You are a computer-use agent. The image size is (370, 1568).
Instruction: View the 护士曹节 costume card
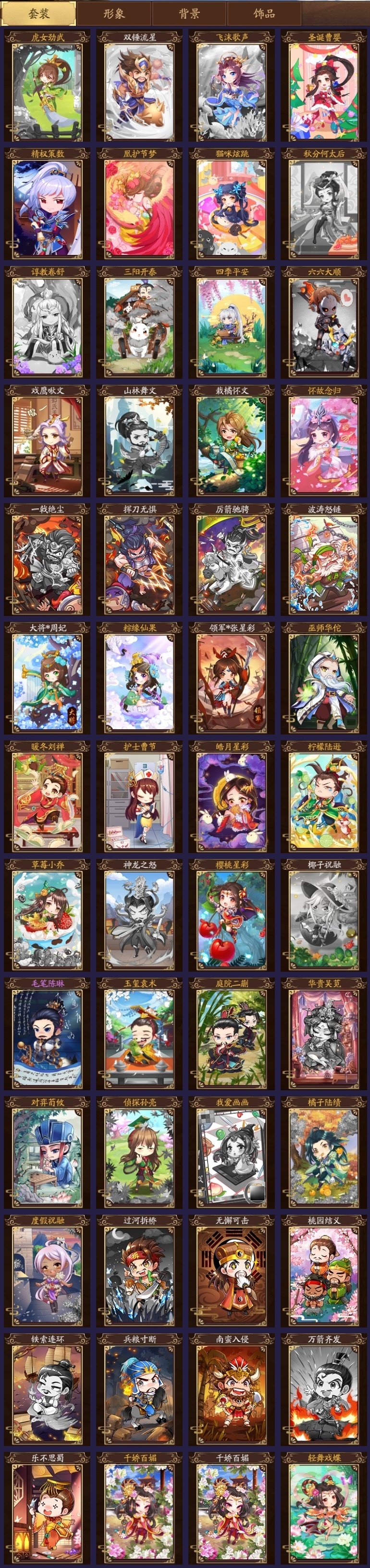pyautogui.click(x=139, y=800)
